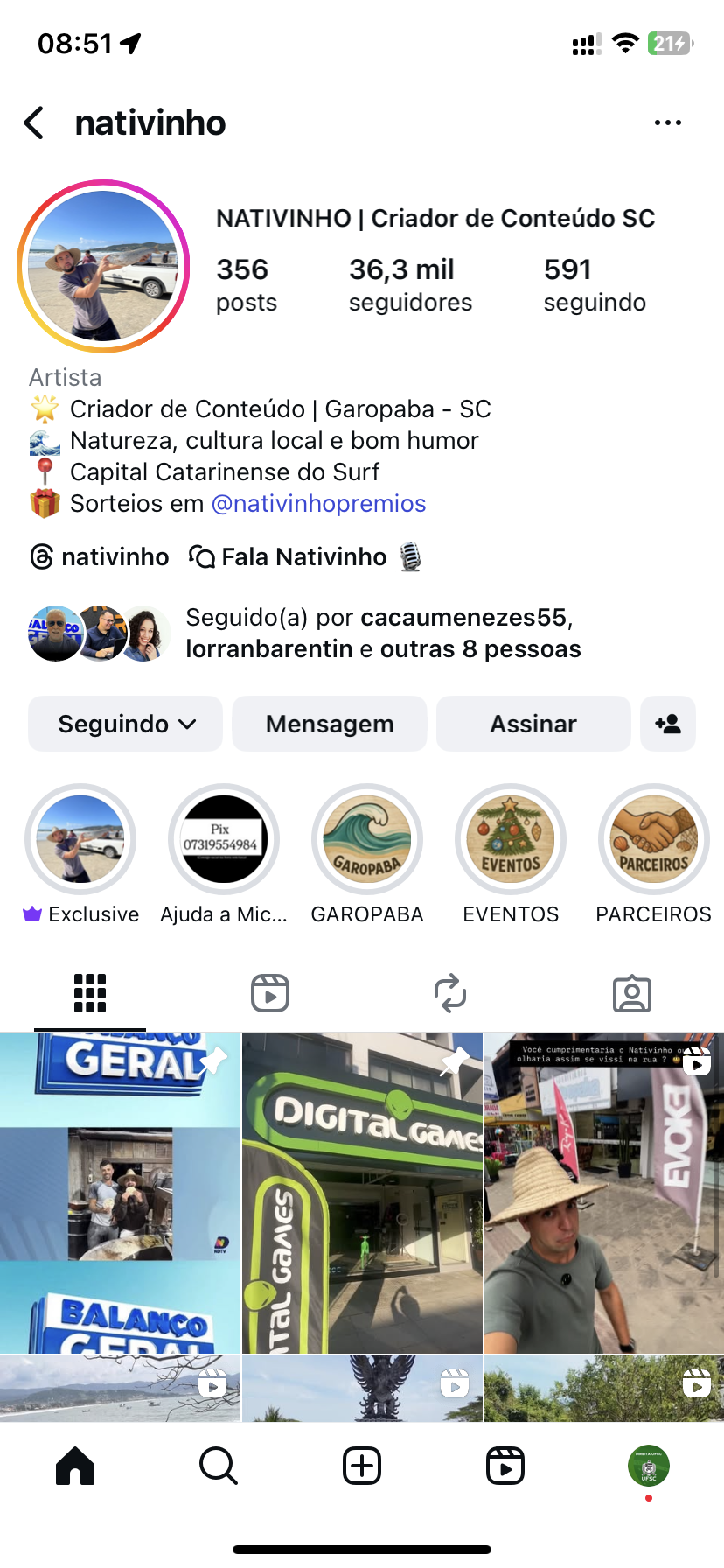
Task: Open search from the bottom bar
Action: (219, 1466)
